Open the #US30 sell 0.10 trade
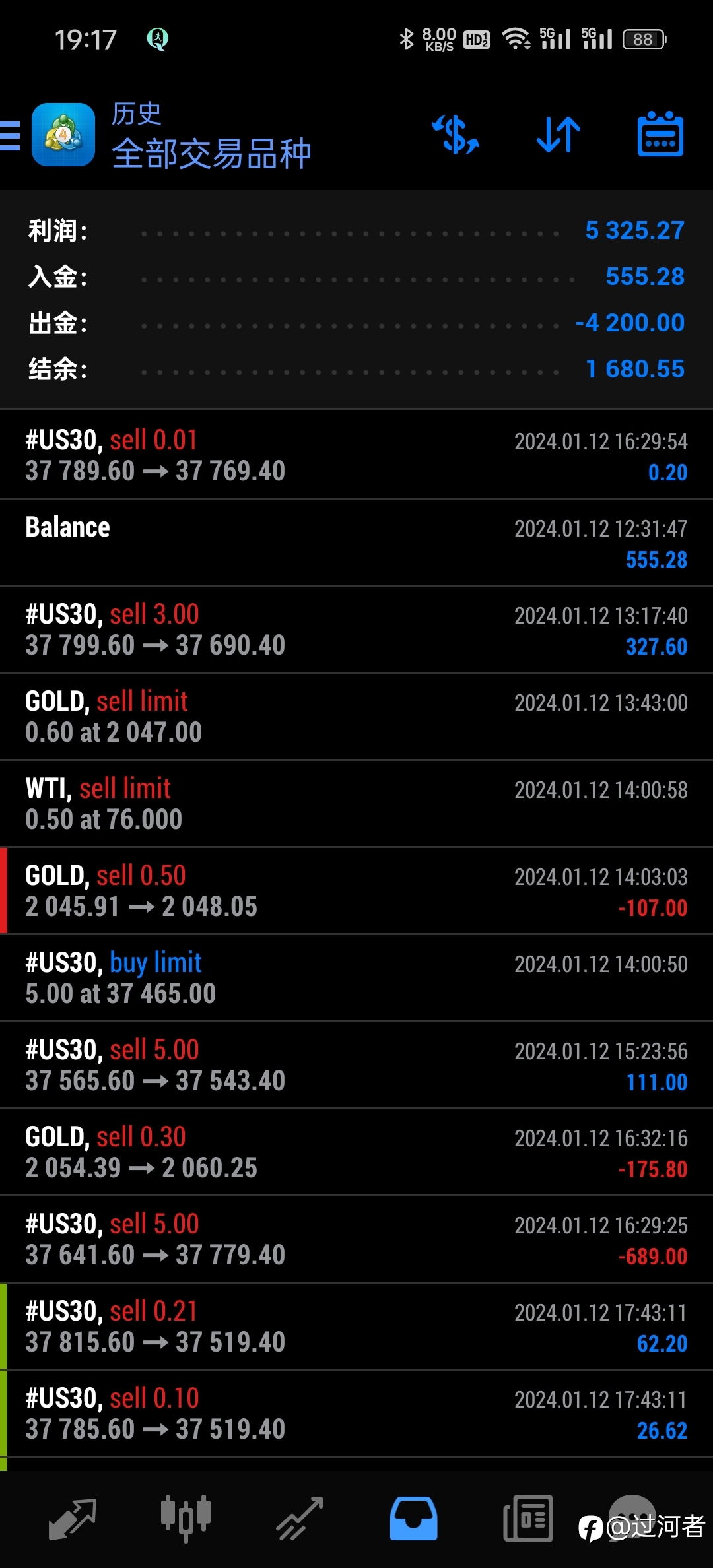The width and height of the screenshot is (713, 1568). [x=356, y=1413]
